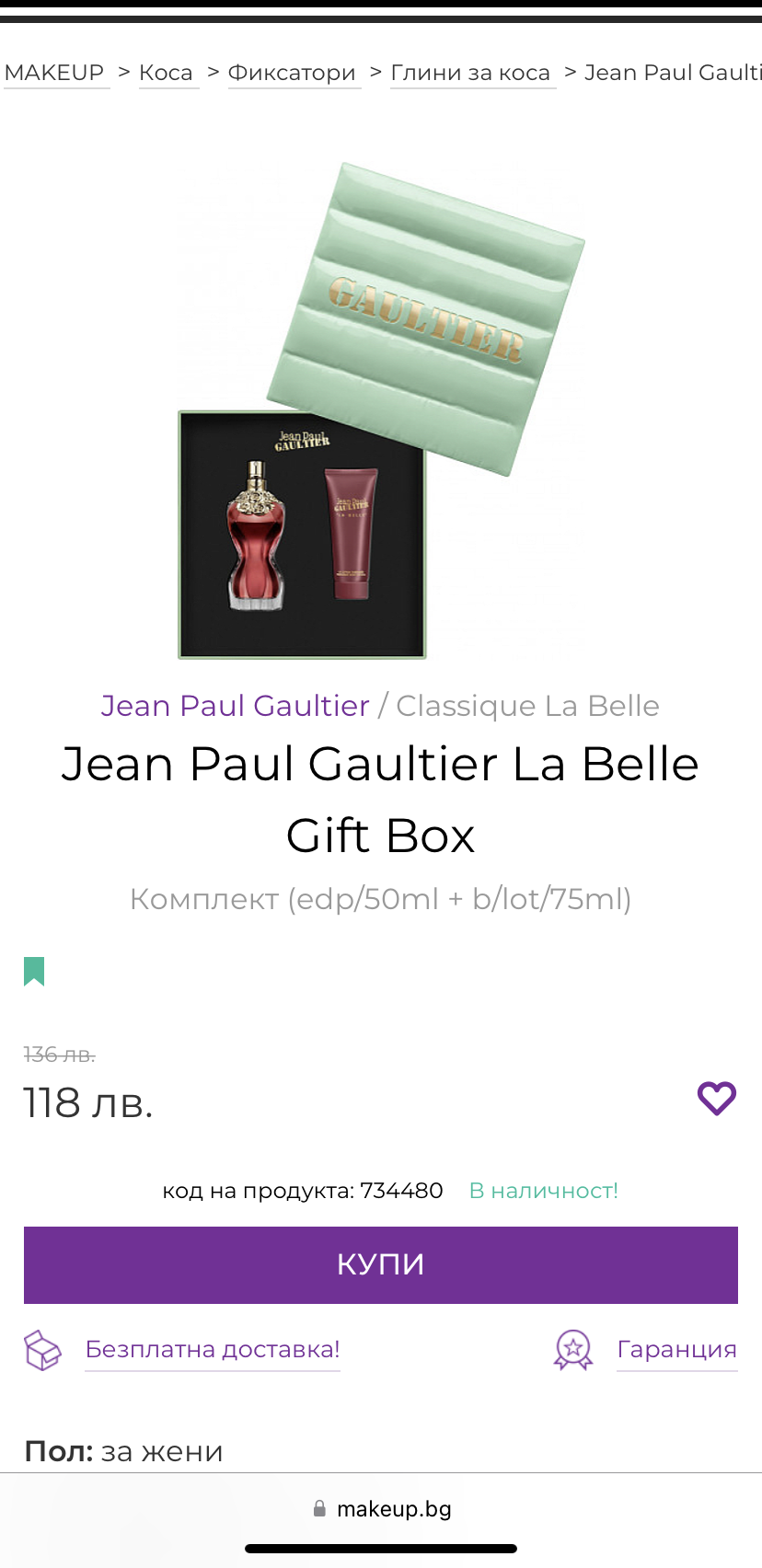Open the Classique La Belle line link
This screenshot has height=1568, width=762.
point(527,706)
